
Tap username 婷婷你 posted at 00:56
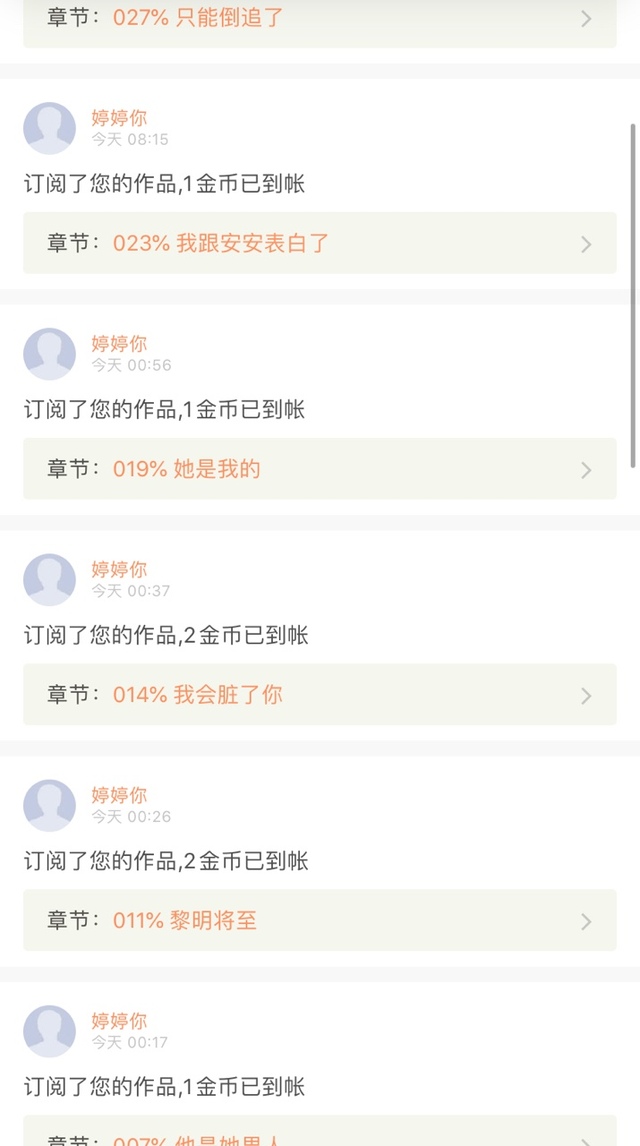click(x=119, y=343)
